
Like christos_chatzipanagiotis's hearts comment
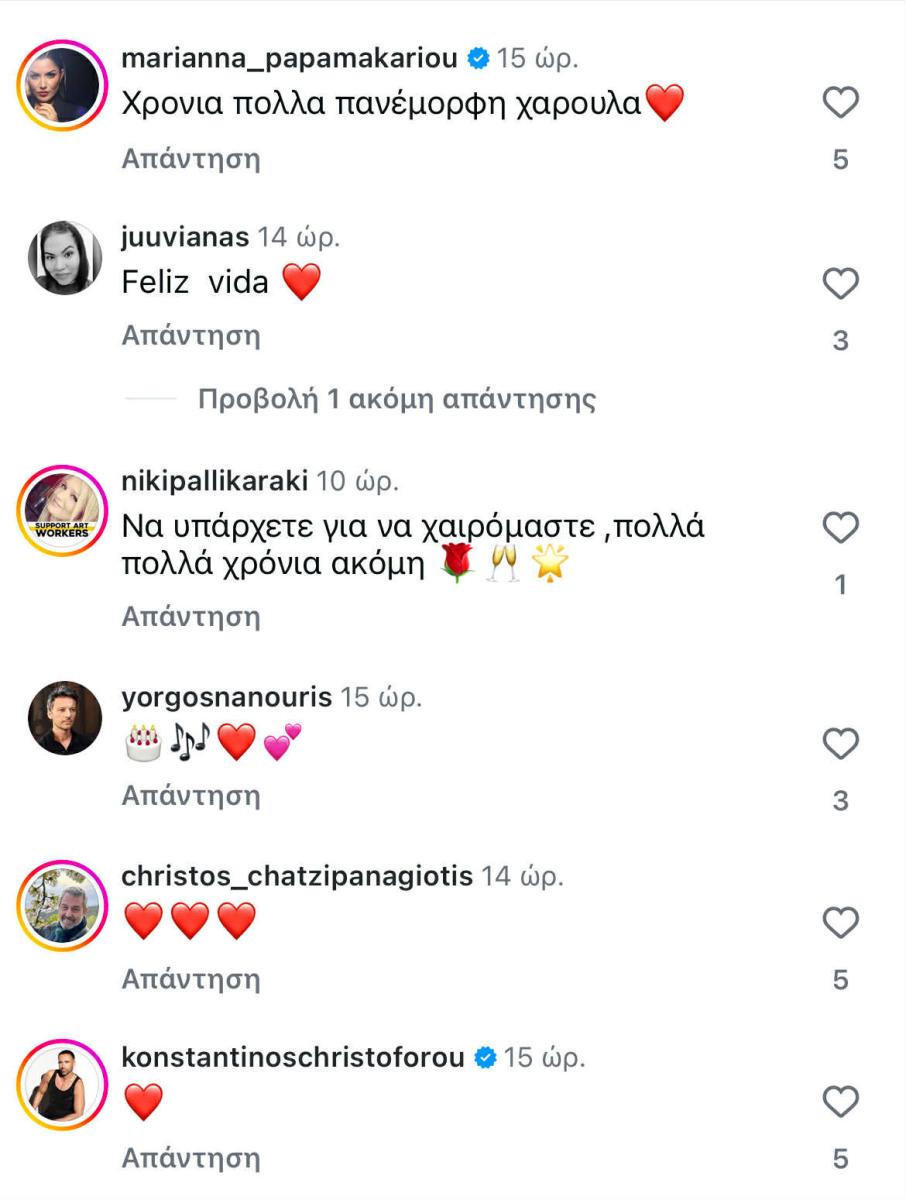click(840, 923)
